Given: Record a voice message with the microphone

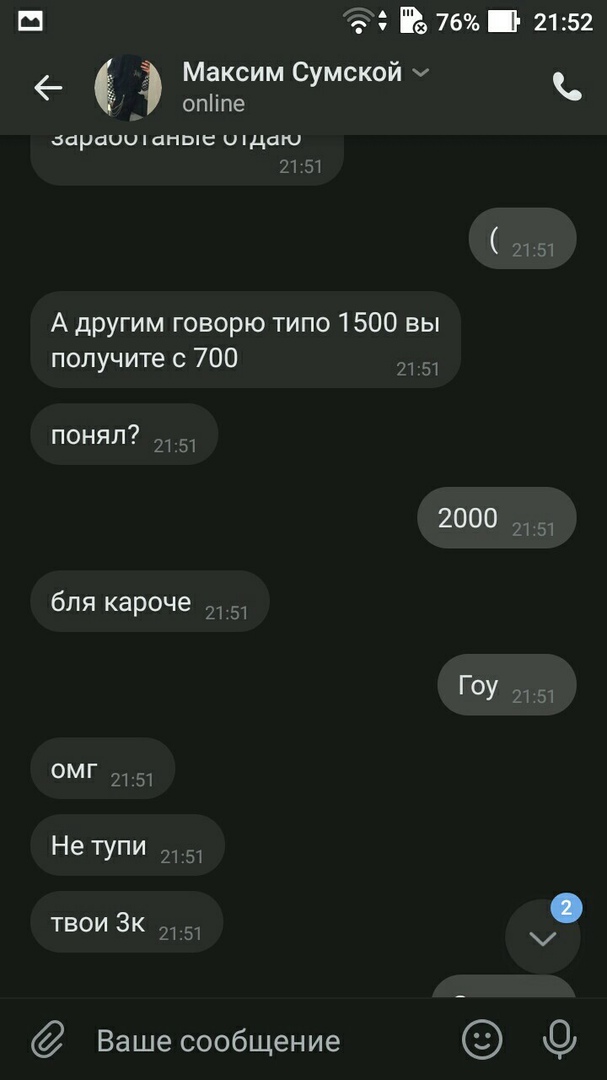Looking at the screenshot, I should (560, 1040).
